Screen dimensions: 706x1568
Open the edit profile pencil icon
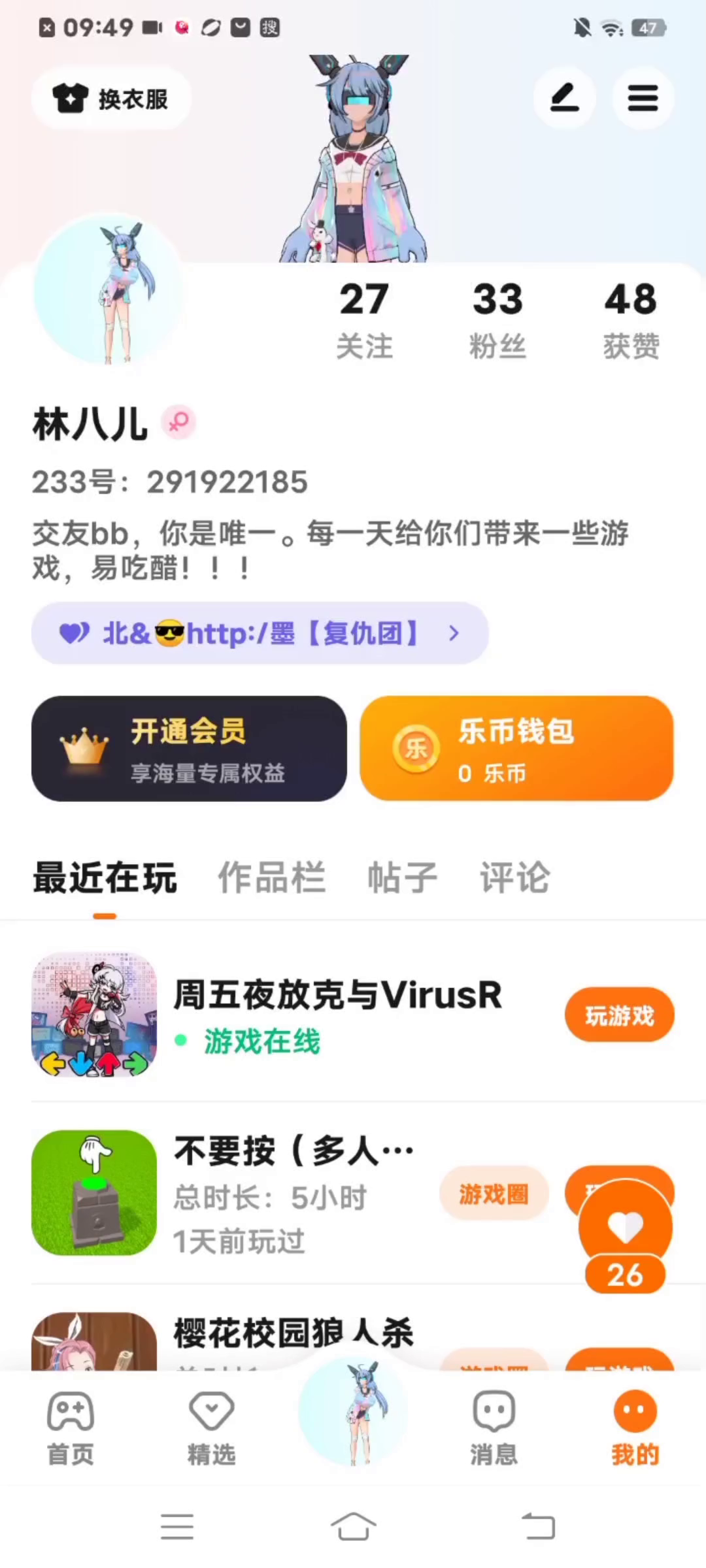[x=564, y=99]
